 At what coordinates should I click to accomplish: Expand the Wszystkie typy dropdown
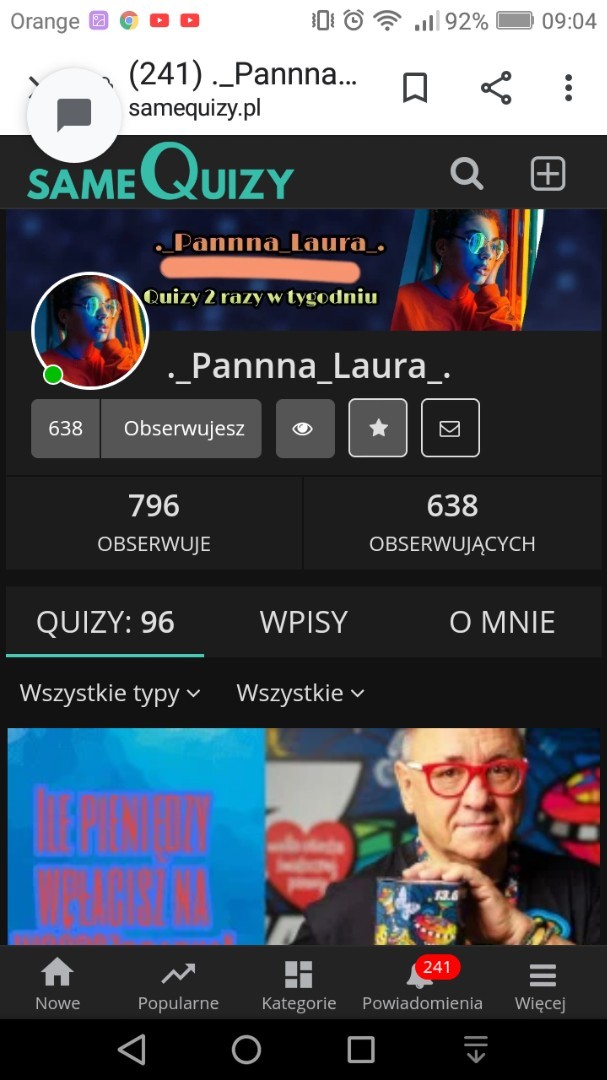point(110,693)
